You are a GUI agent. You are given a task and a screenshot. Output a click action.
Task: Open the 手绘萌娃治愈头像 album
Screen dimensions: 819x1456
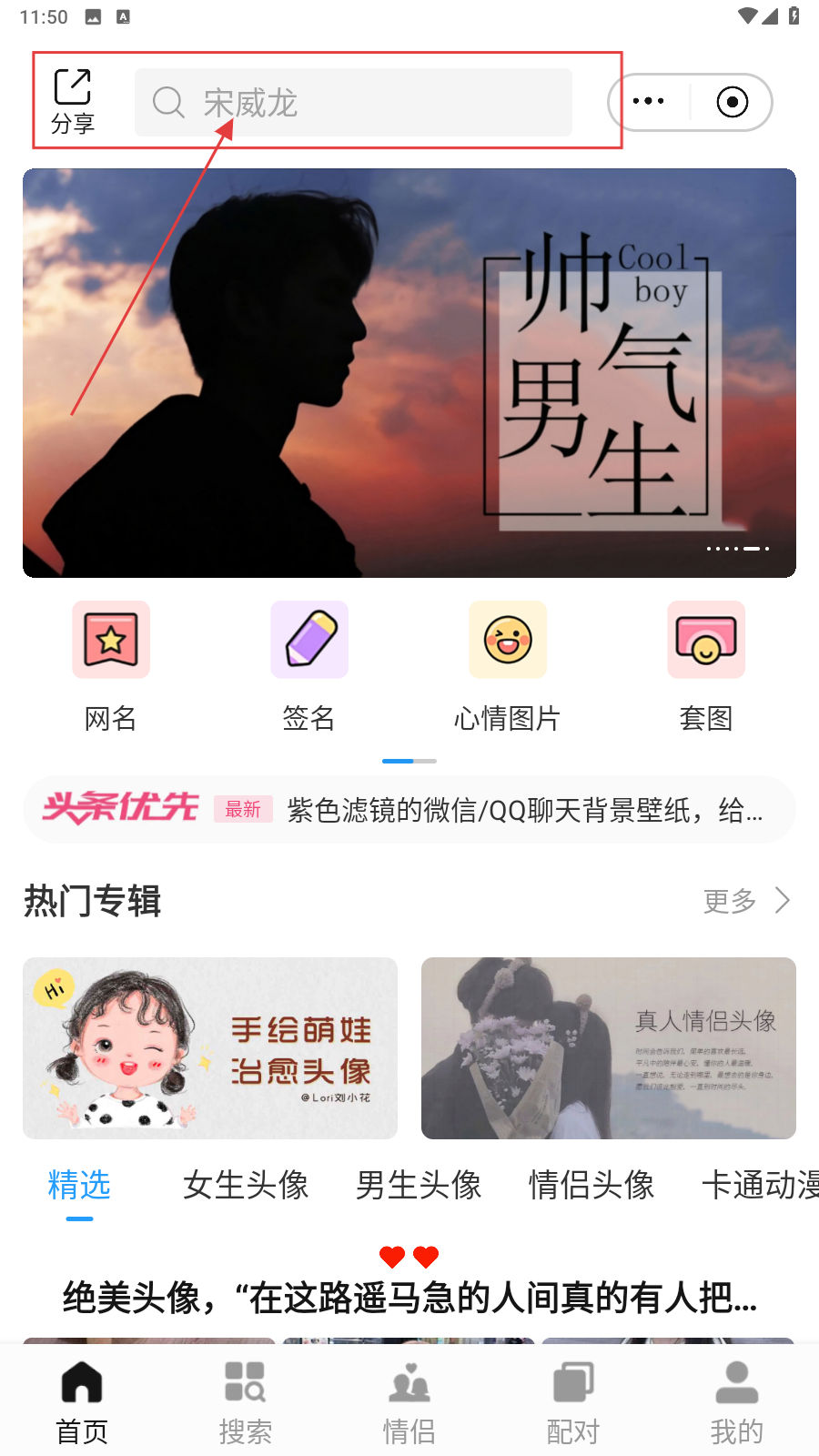click(x=210, y=1048)
